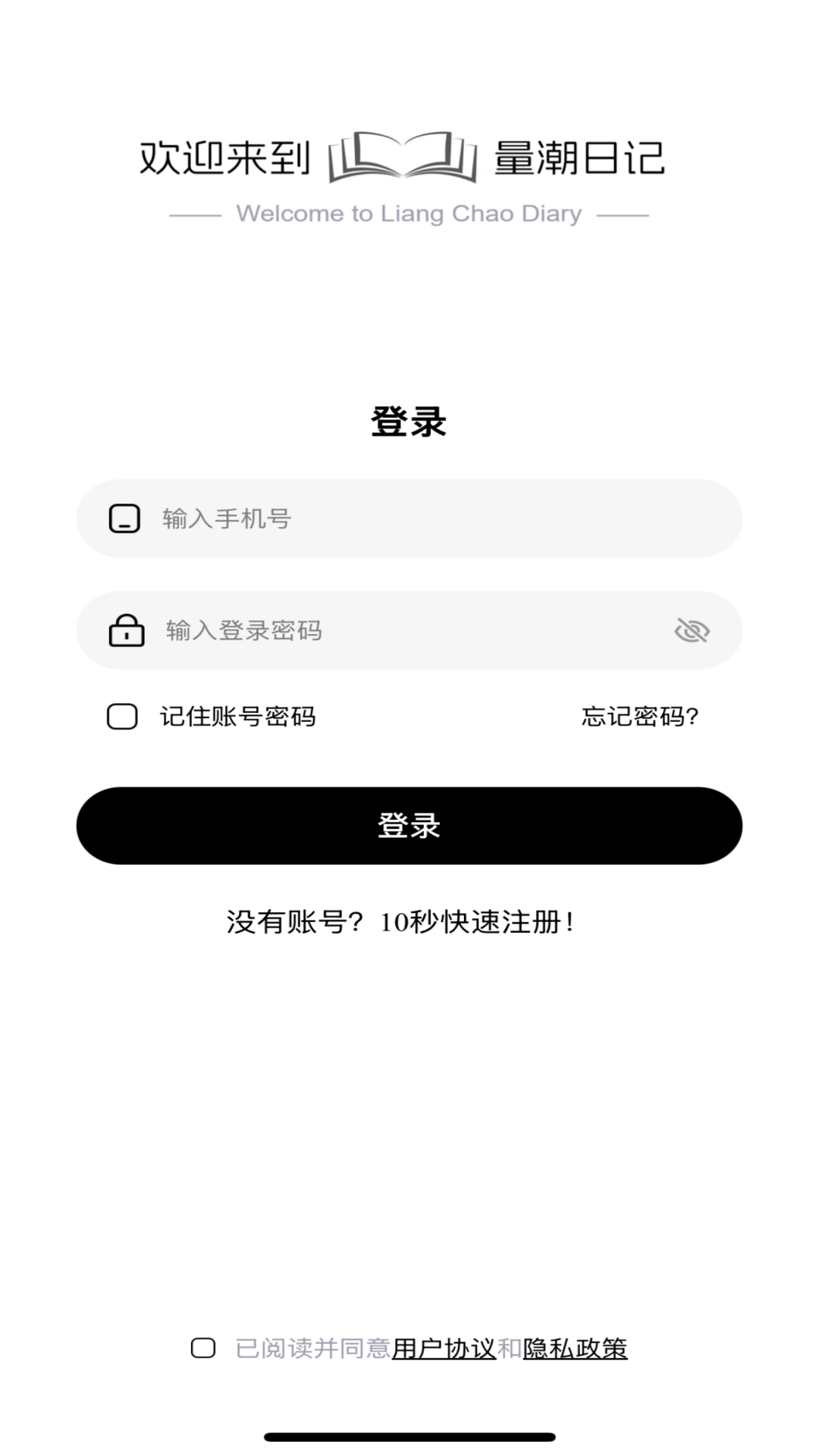819x1456 pixels.
Task: Check the 记住账号密码 checkbox
Action: coord(121,716)
